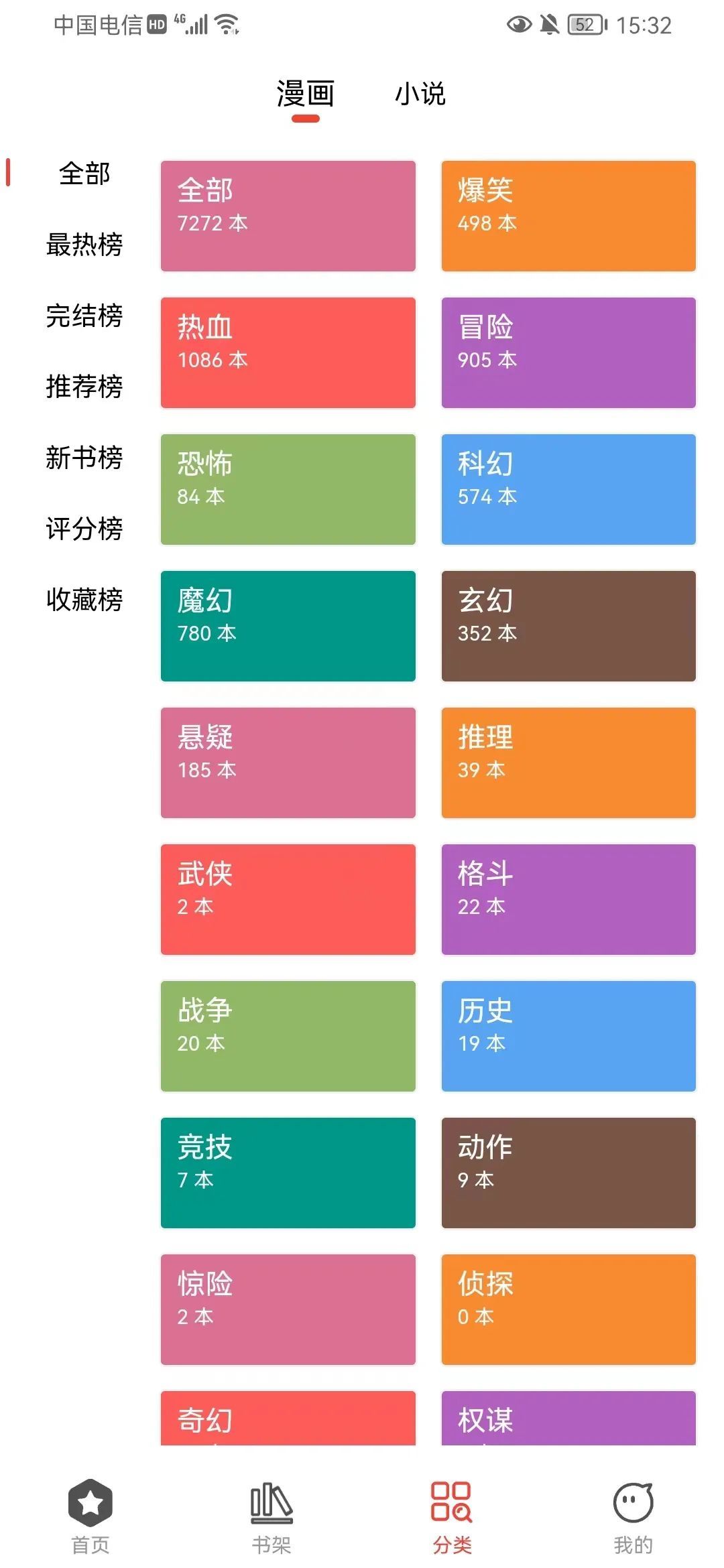
Task: Open the 武侠 category with 2 books
Action: (288, 899)
